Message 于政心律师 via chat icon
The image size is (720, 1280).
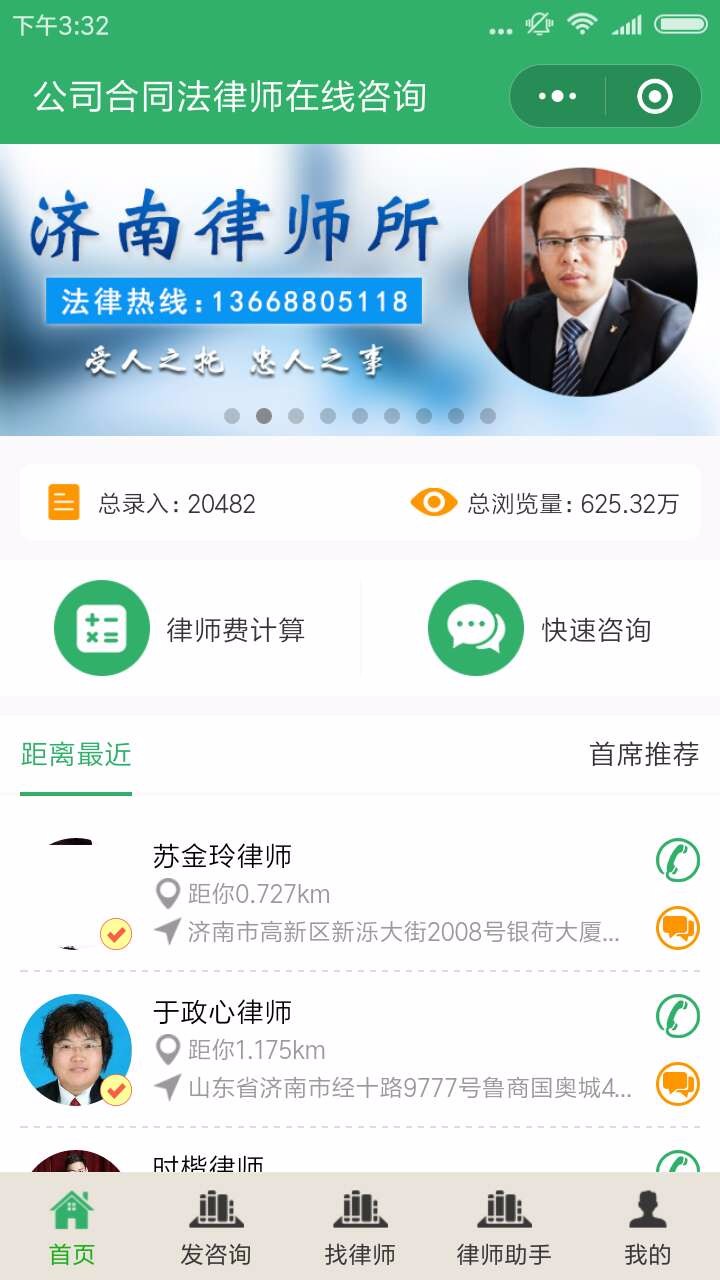678,1084
